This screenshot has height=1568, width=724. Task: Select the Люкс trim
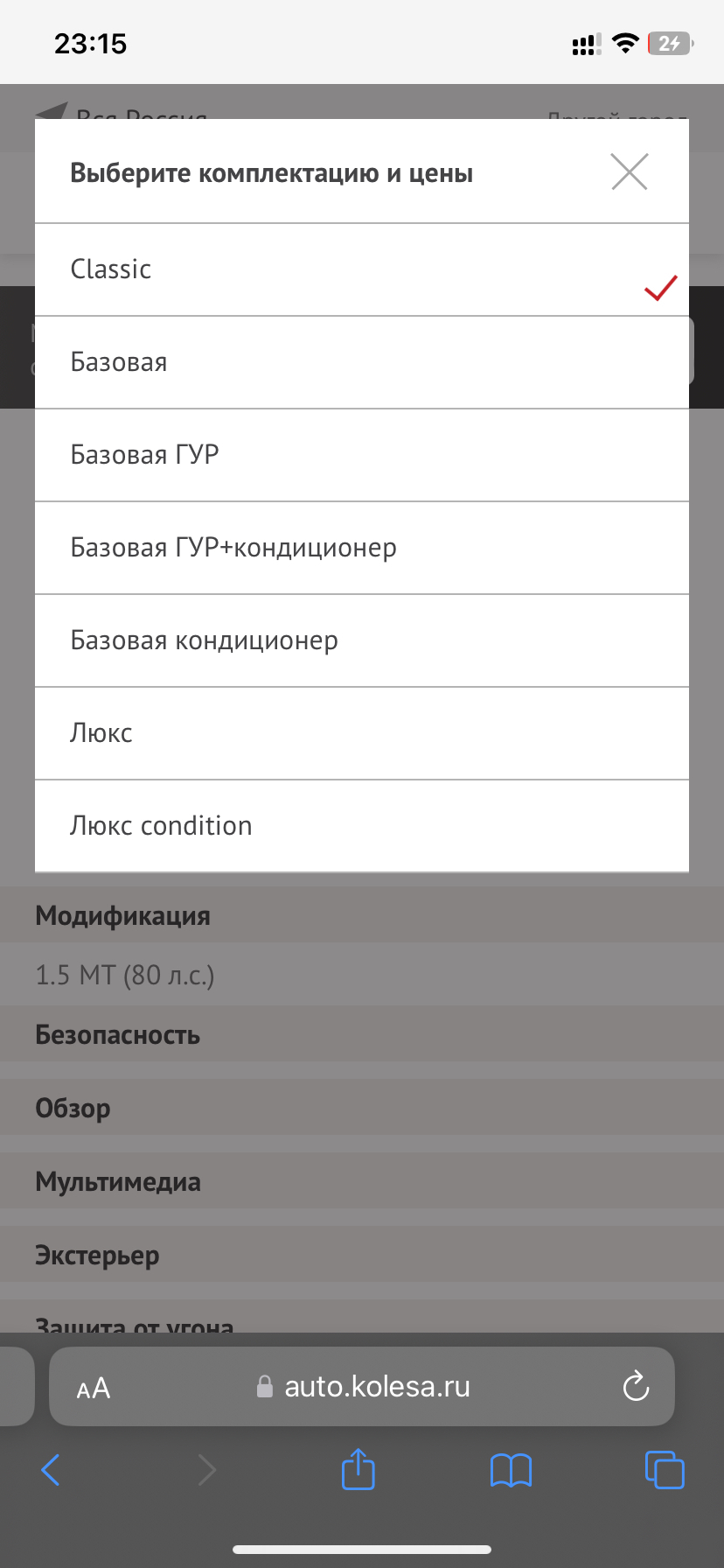tap(361, 733)
